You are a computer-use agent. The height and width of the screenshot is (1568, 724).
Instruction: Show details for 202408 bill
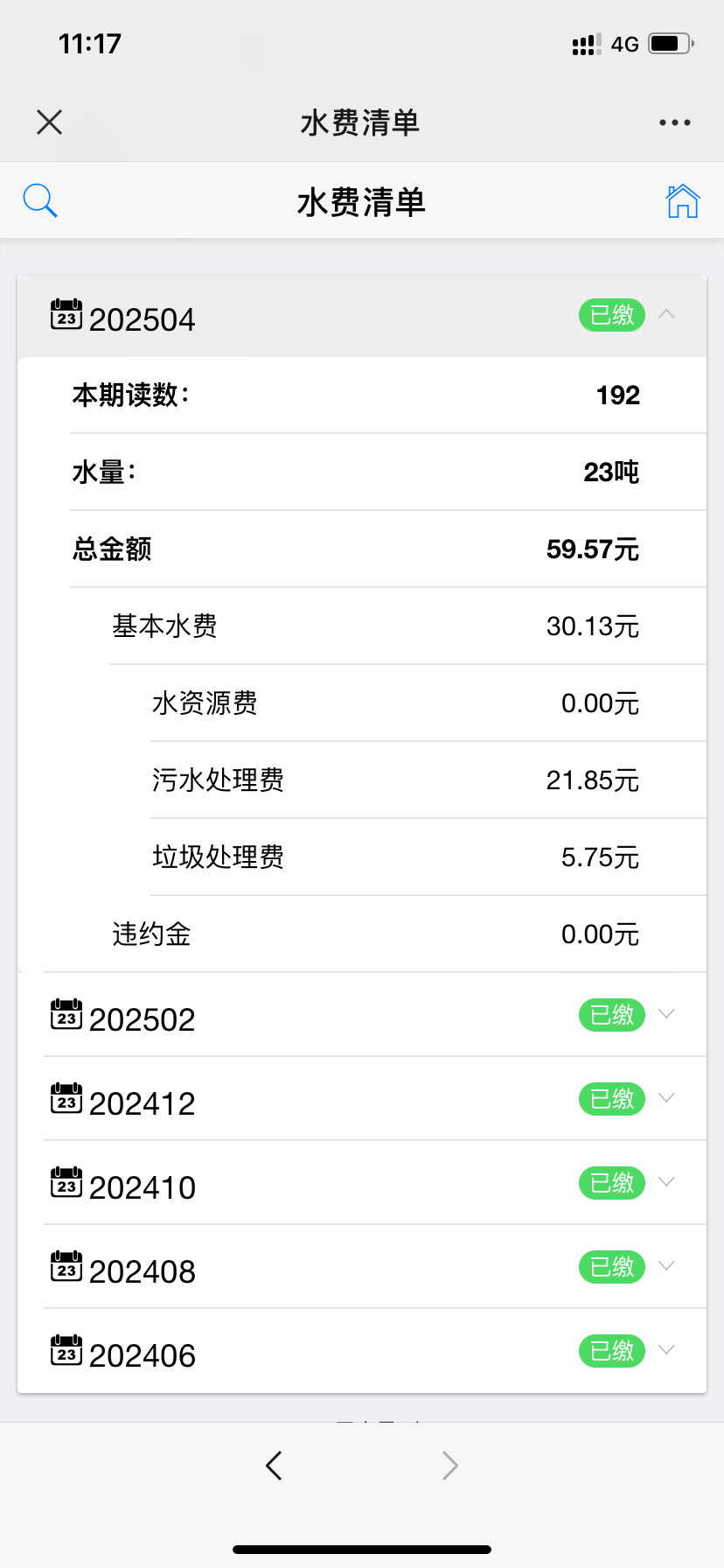(x=666, y=1267)
